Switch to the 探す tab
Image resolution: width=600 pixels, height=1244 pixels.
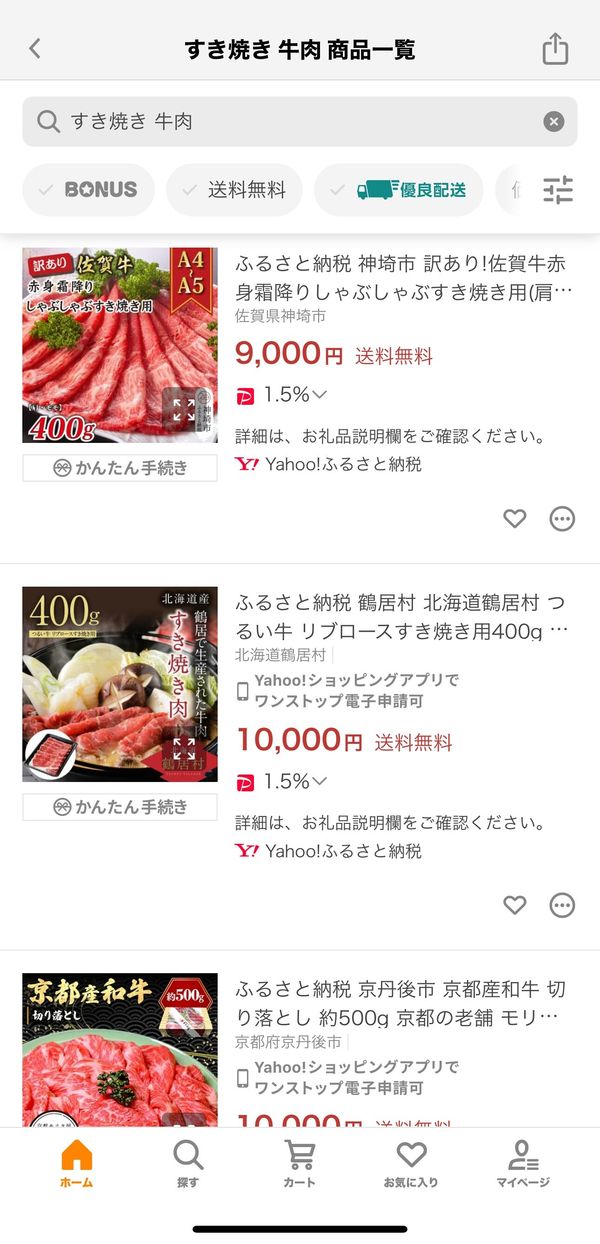[188, 1164]
